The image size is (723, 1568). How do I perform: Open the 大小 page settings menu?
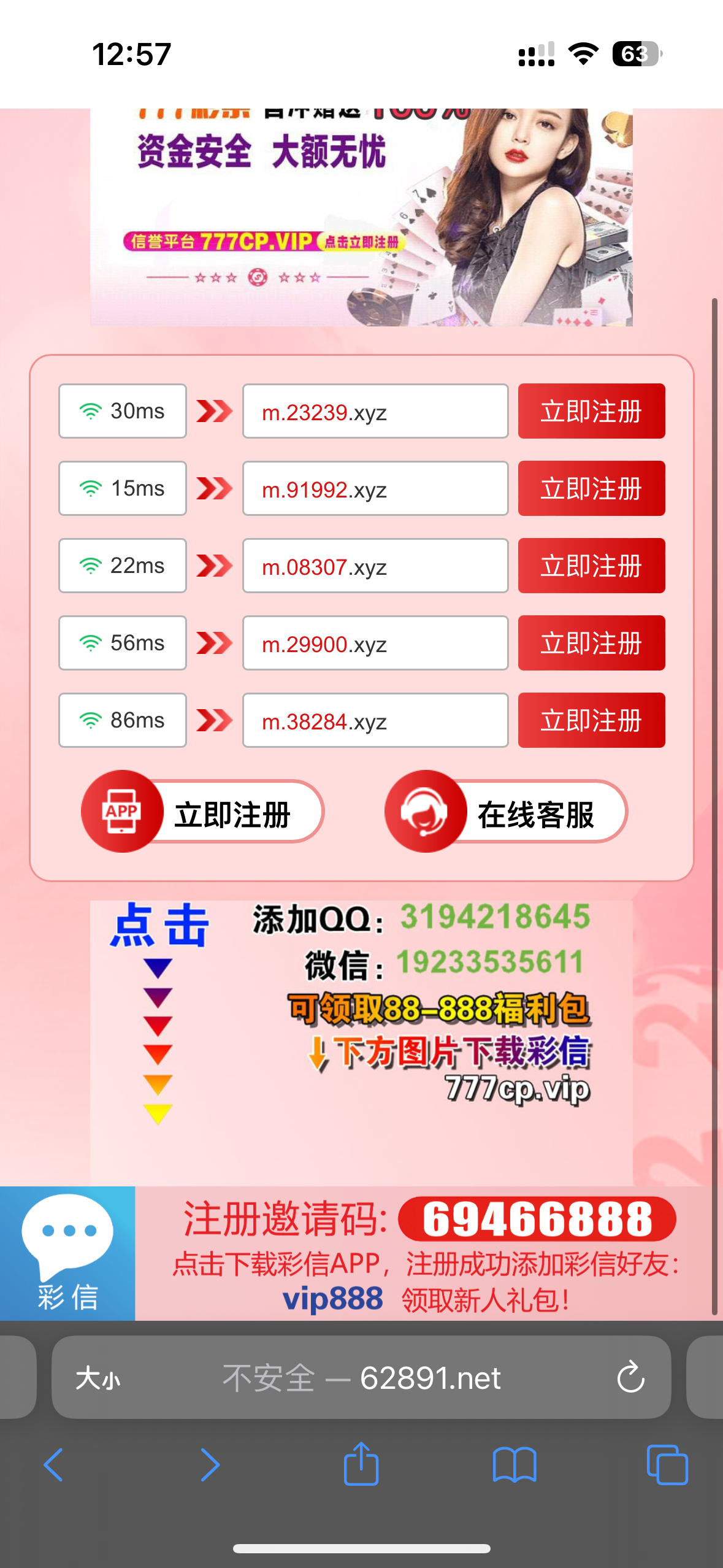pyautogui.click(x=98, y=1378)
